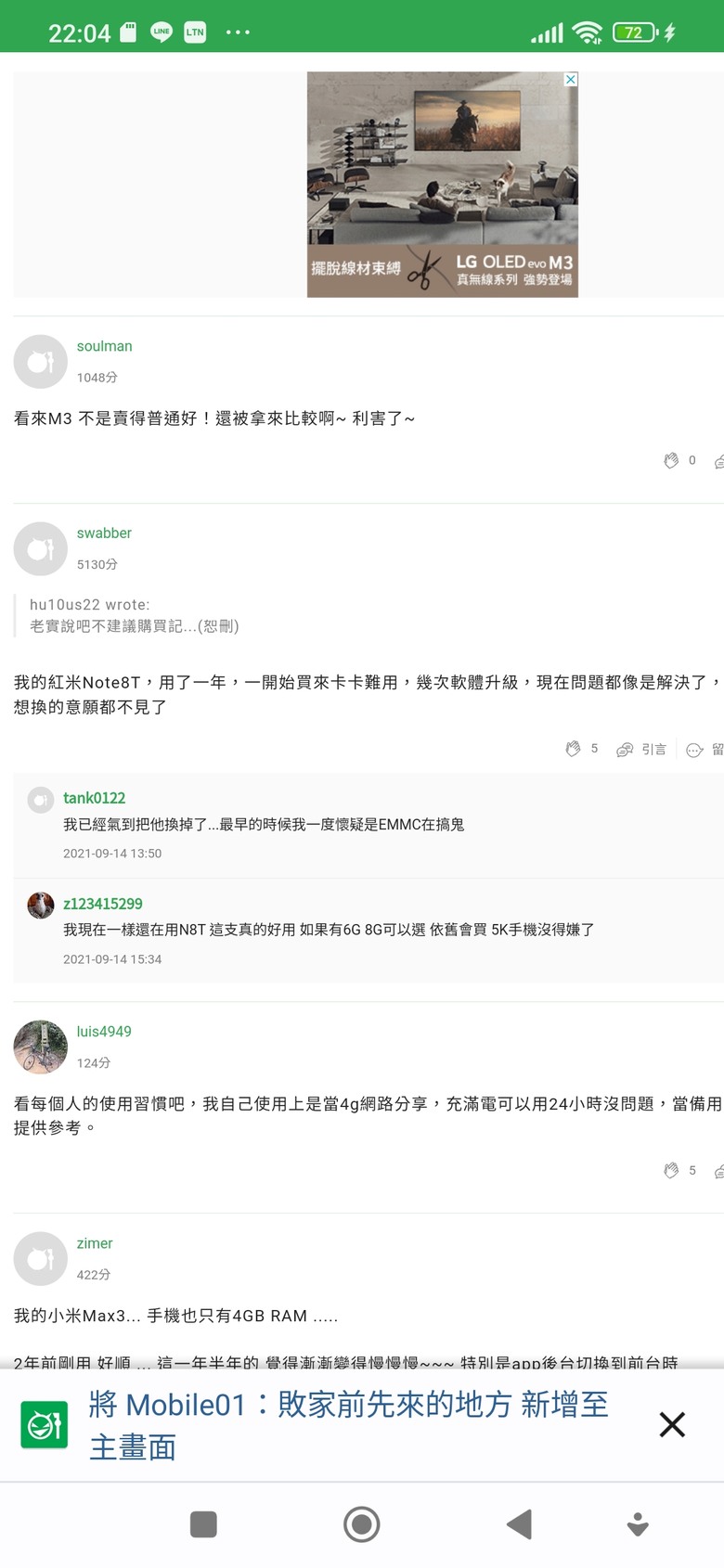Close the LG OLED ad banner
724x1568 pixels.
pos(571,80)
